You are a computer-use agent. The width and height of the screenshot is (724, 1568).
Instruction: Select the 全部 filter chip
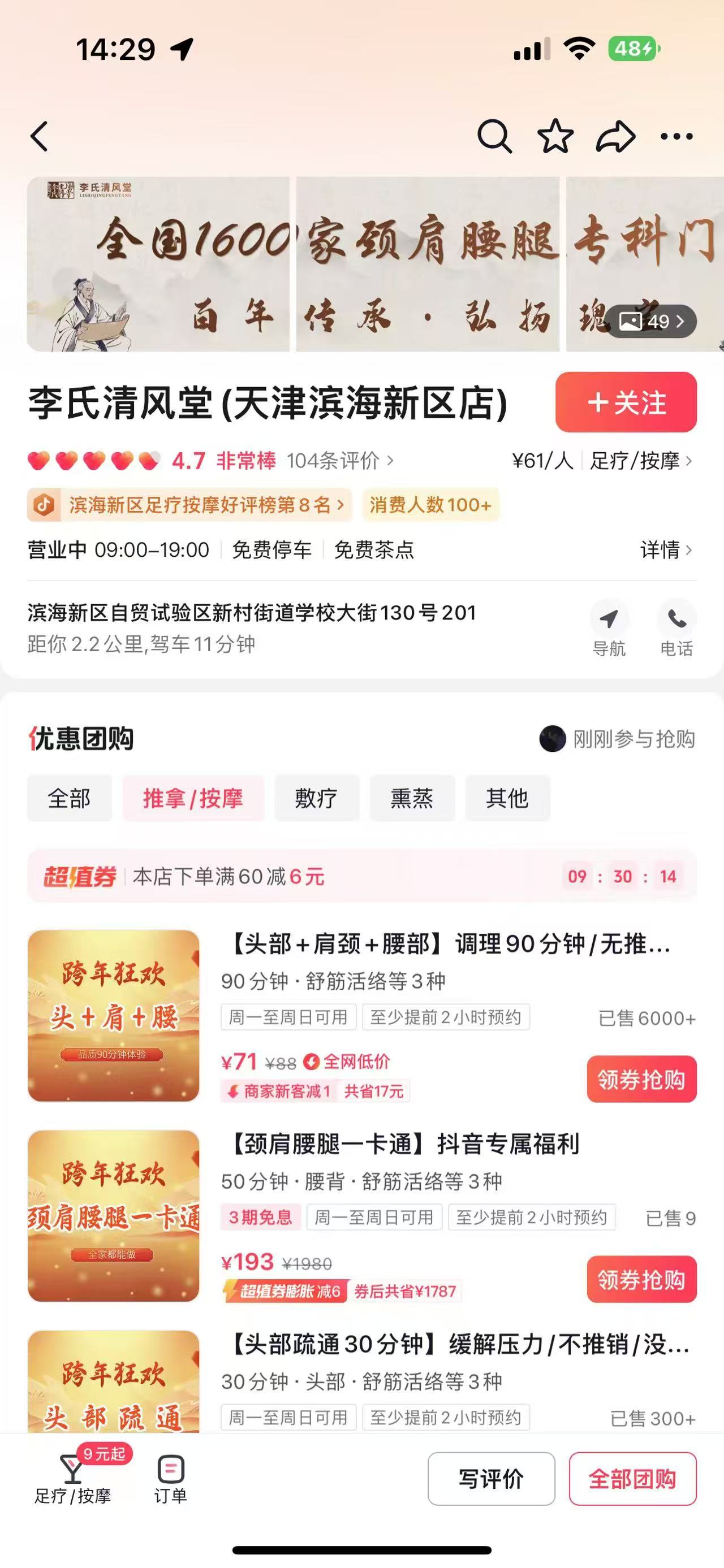pos(70,798)
